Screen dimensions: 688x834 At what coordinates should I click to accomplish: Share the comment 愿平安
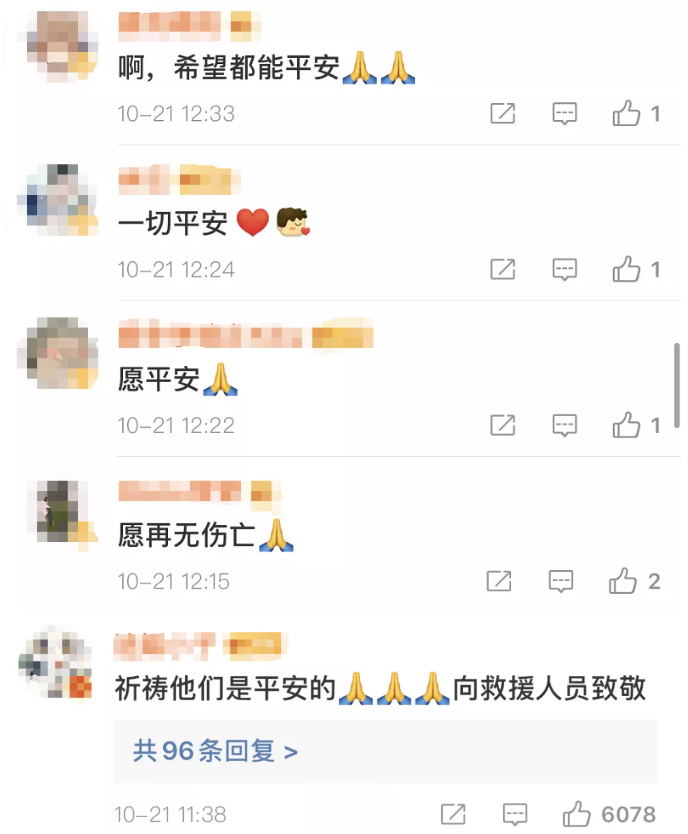point(503,425)
